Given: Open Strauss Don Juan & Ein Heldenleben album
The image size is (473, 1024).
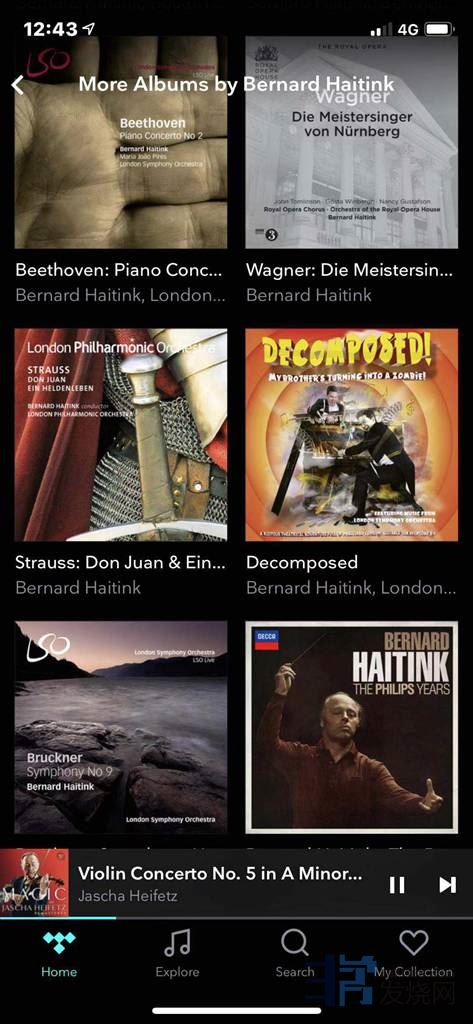Looking at the screenshot, I should pos(121,435).
